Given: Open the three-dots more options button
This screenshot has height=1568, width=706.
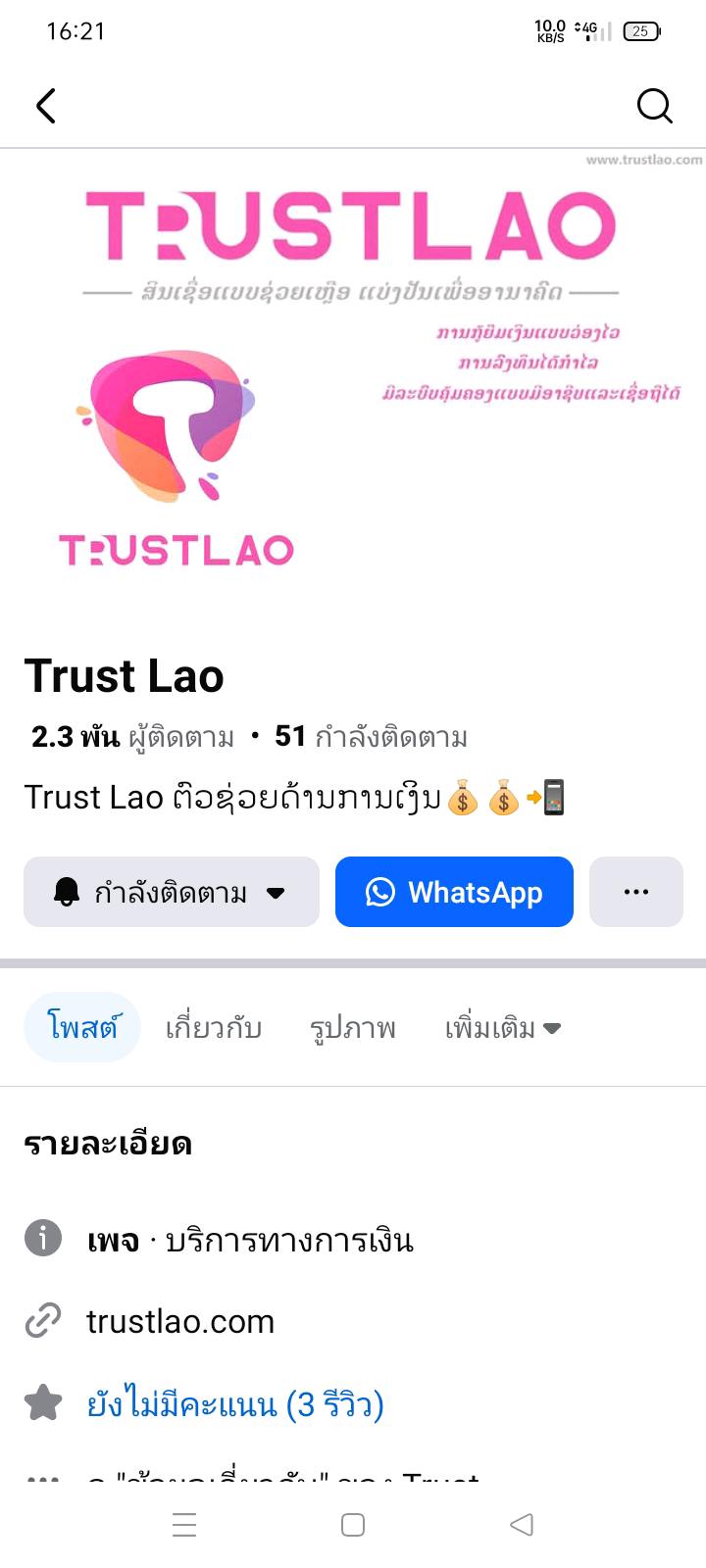Looking at the screenshot, I should (636, 892).
